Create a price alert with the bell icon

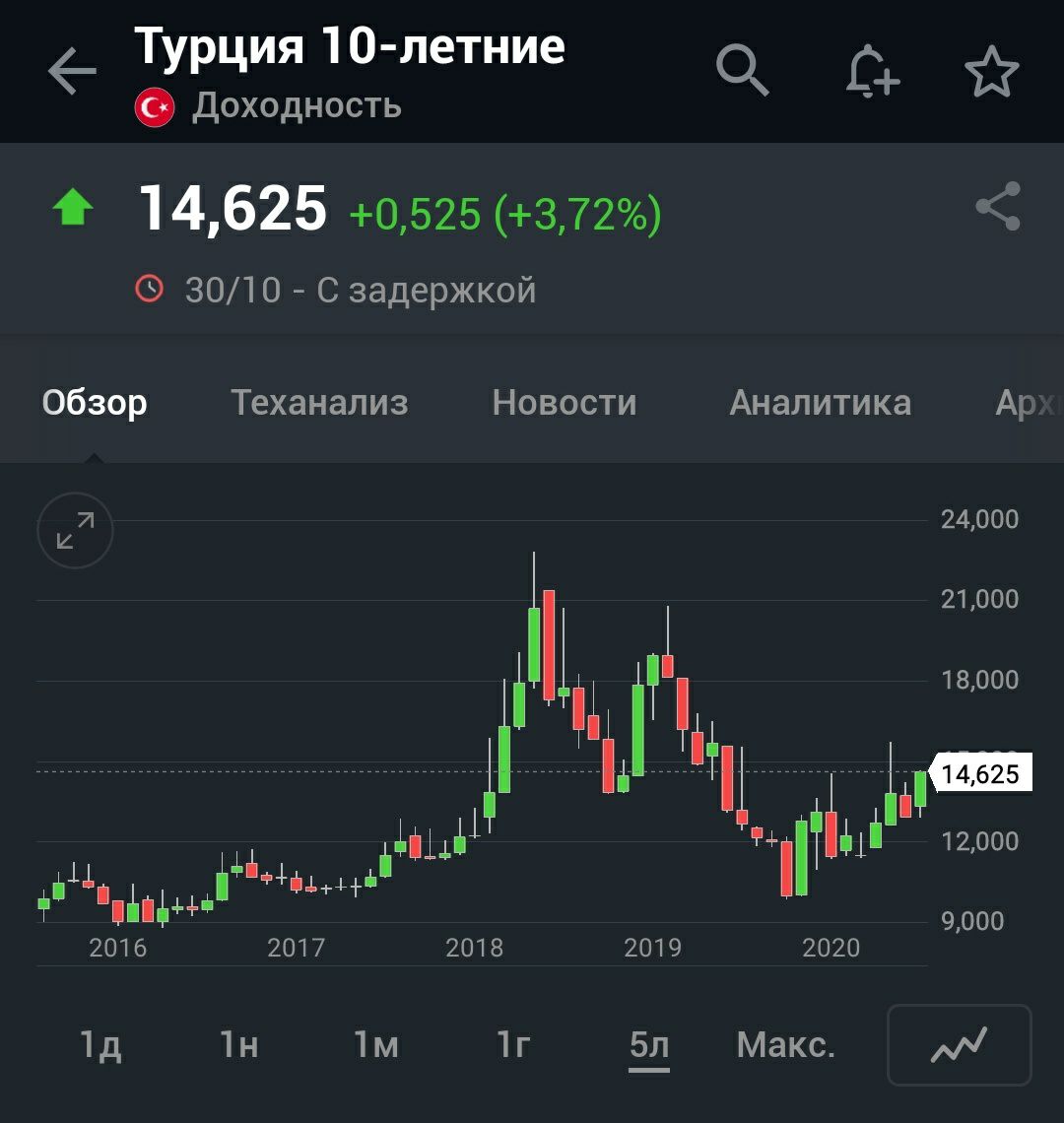click(872, 72)
